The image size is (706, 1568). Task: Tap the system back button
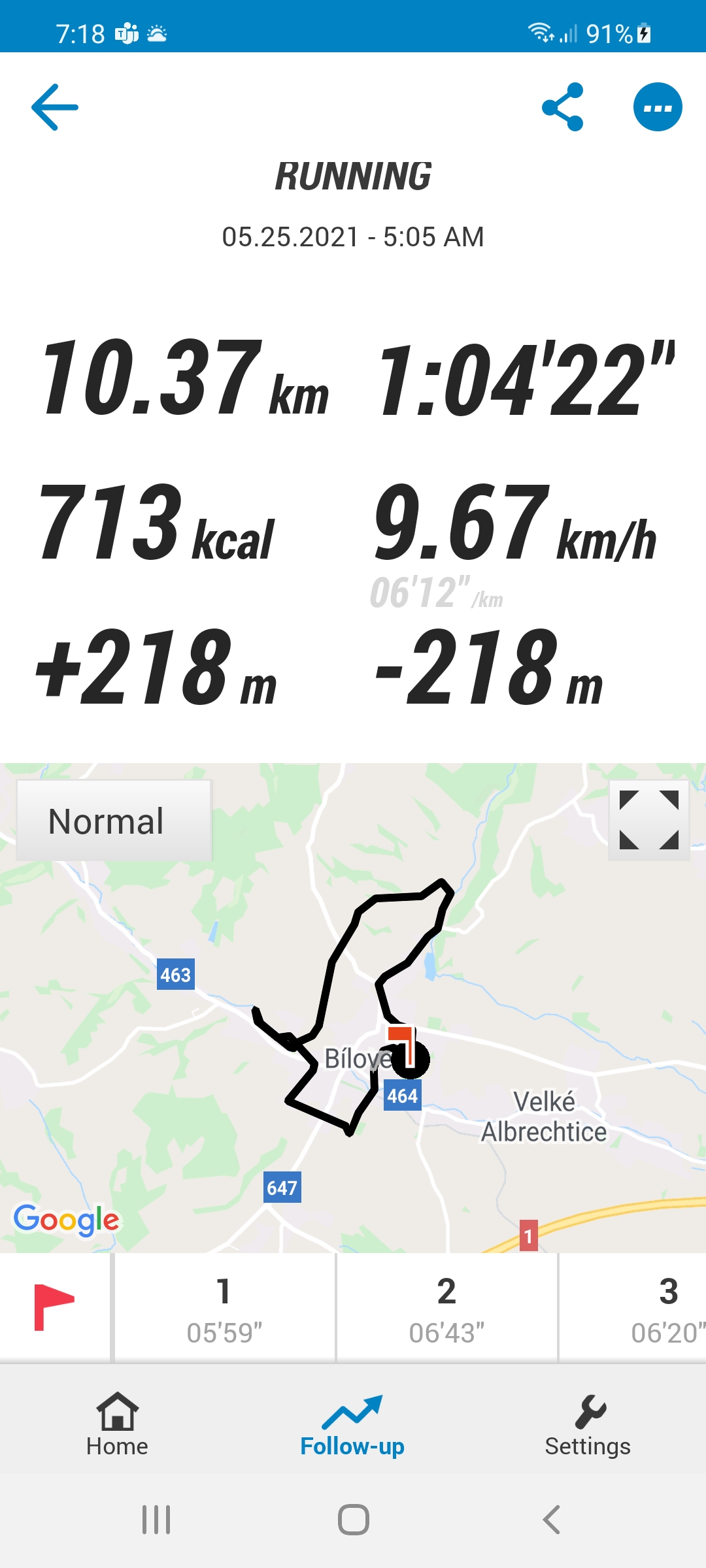coord(551,1520)
